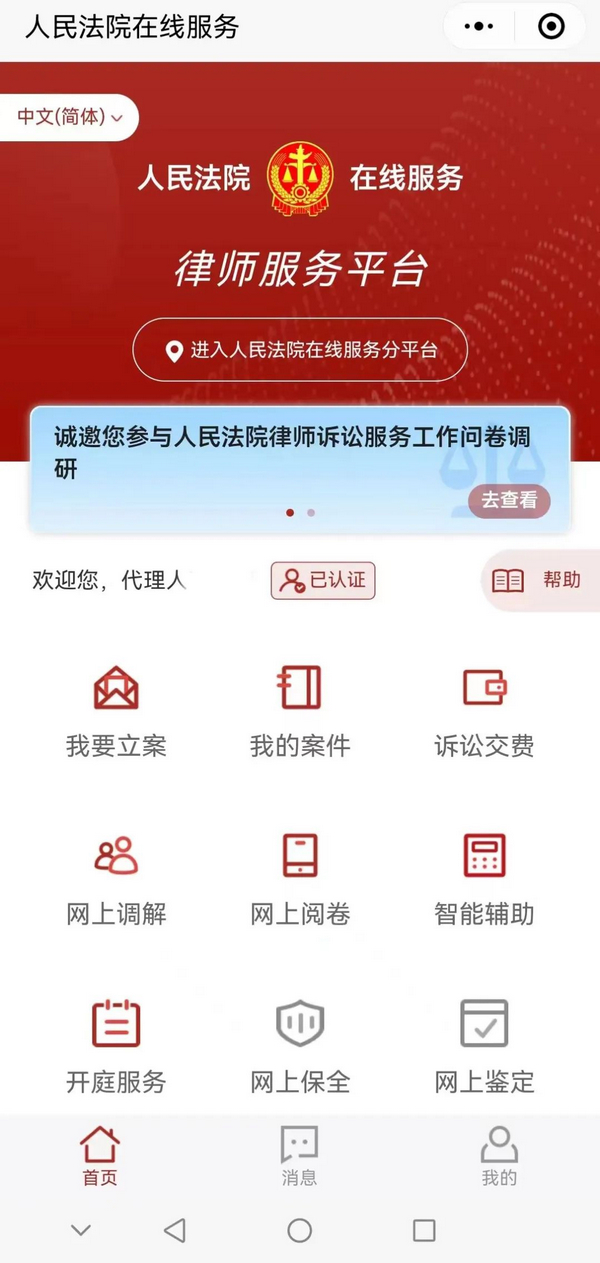Close the mini program via circle button
Image resolution: width=600 pixels, height=1263 pixels.
[x=551, y=27]
